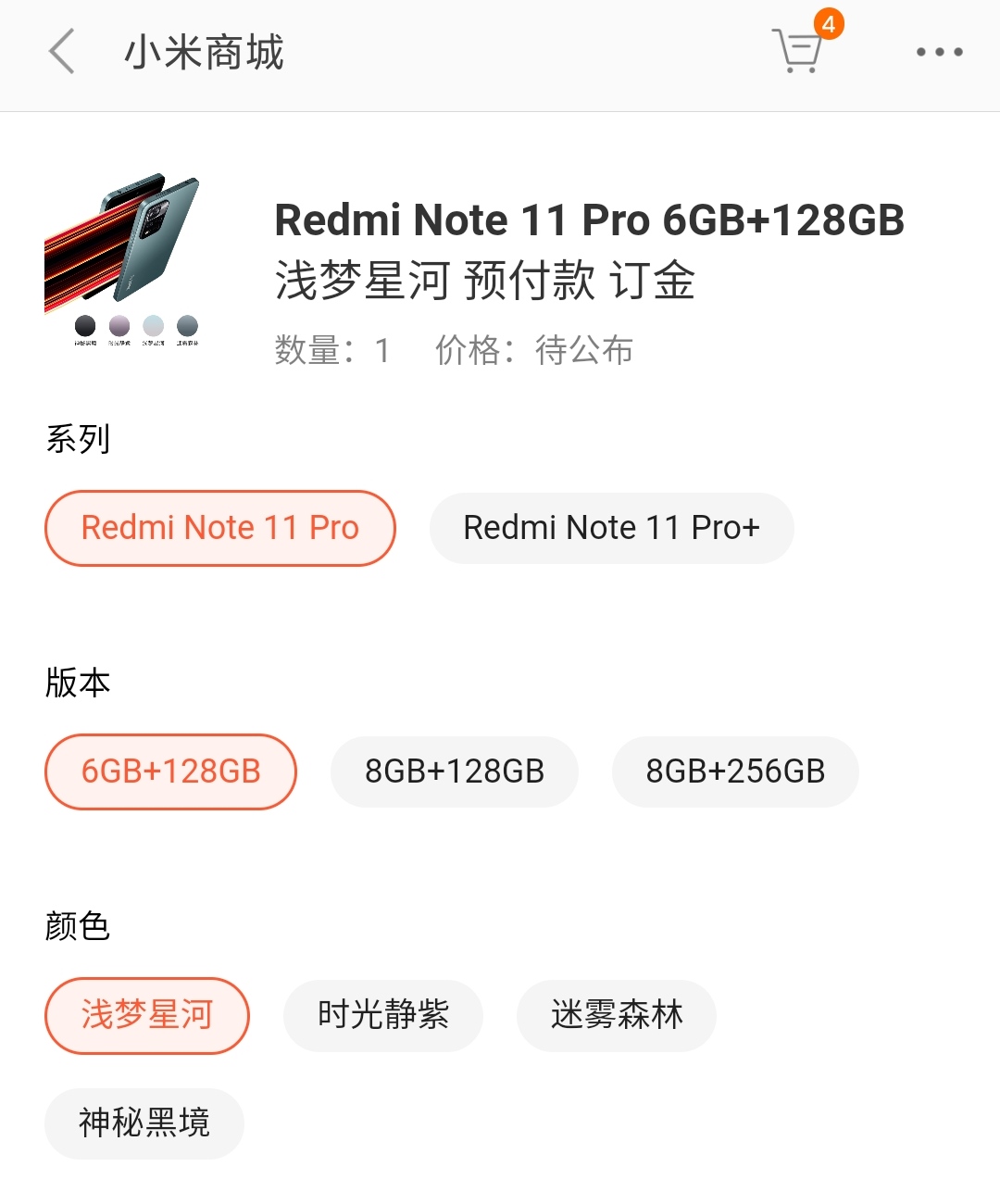This screenshot has height=1204, width=1000.
Task: Choose the 8GB+128GB version
Action: (x=454, y=771)
